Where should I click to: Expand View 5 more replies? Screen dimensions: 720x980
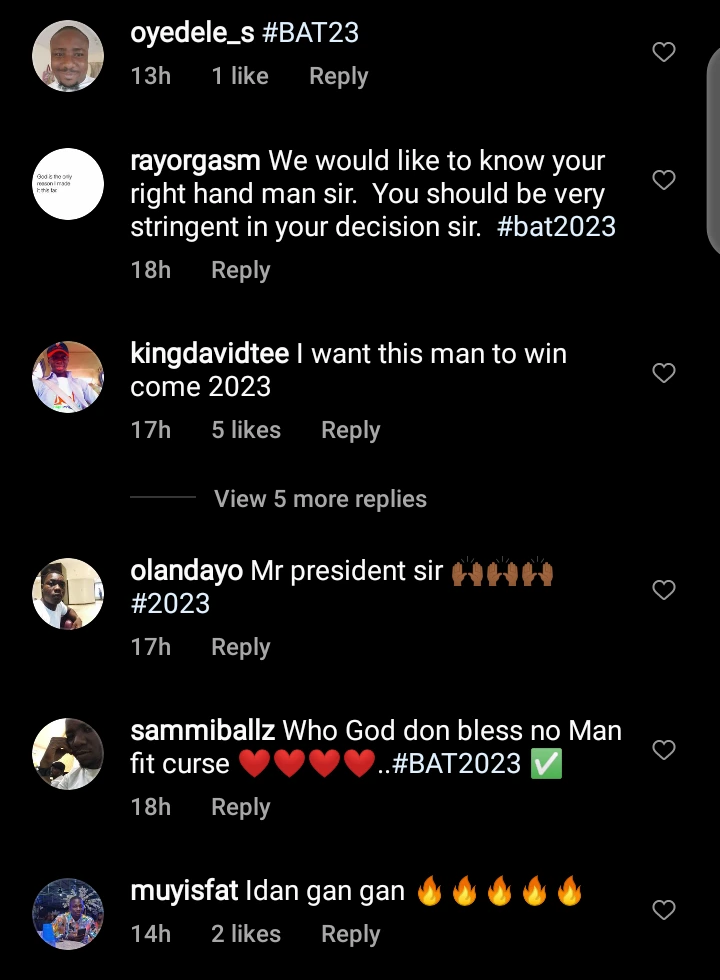[x=320, y=499]
